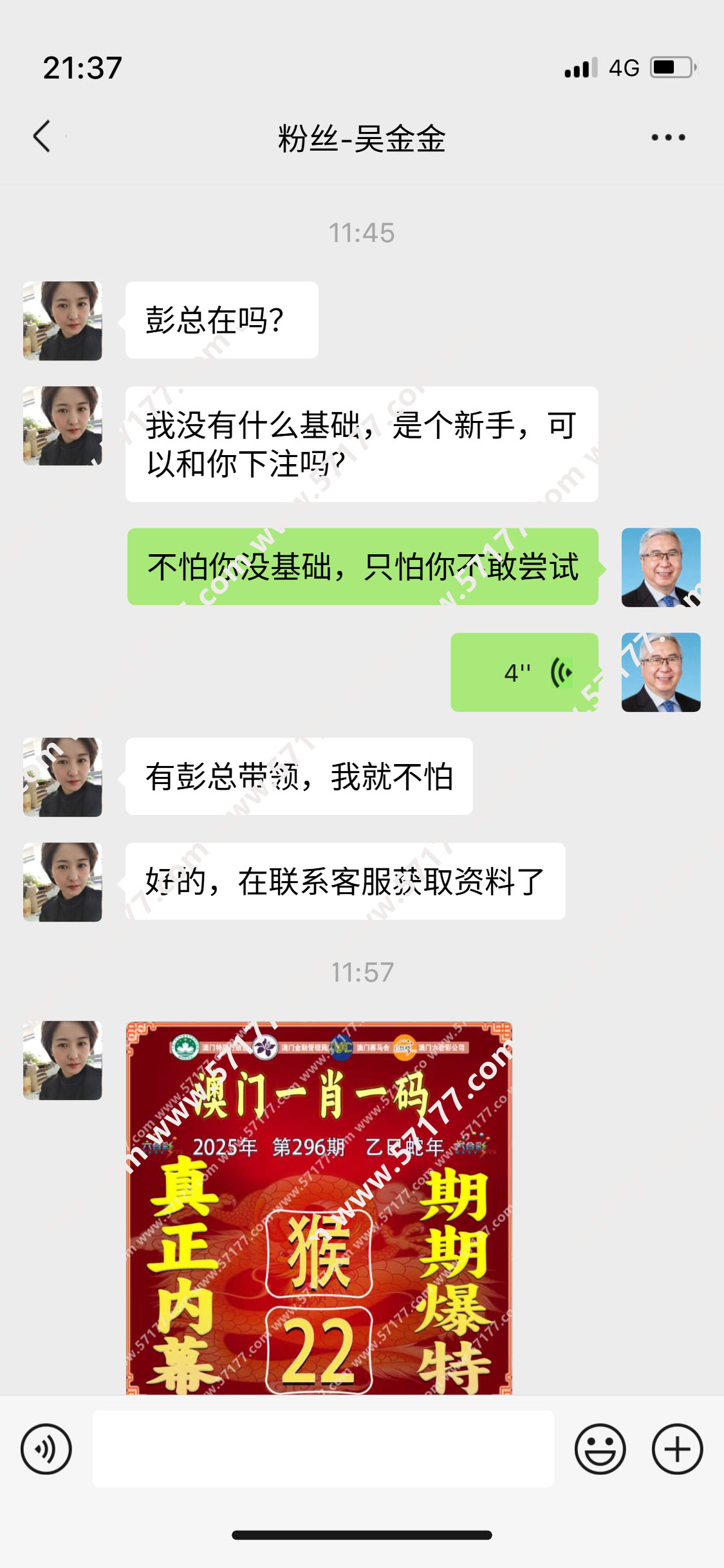Play the 4-second voice message
The height and width of the screenshot is (1568, 724).
[x=524, y=673]
